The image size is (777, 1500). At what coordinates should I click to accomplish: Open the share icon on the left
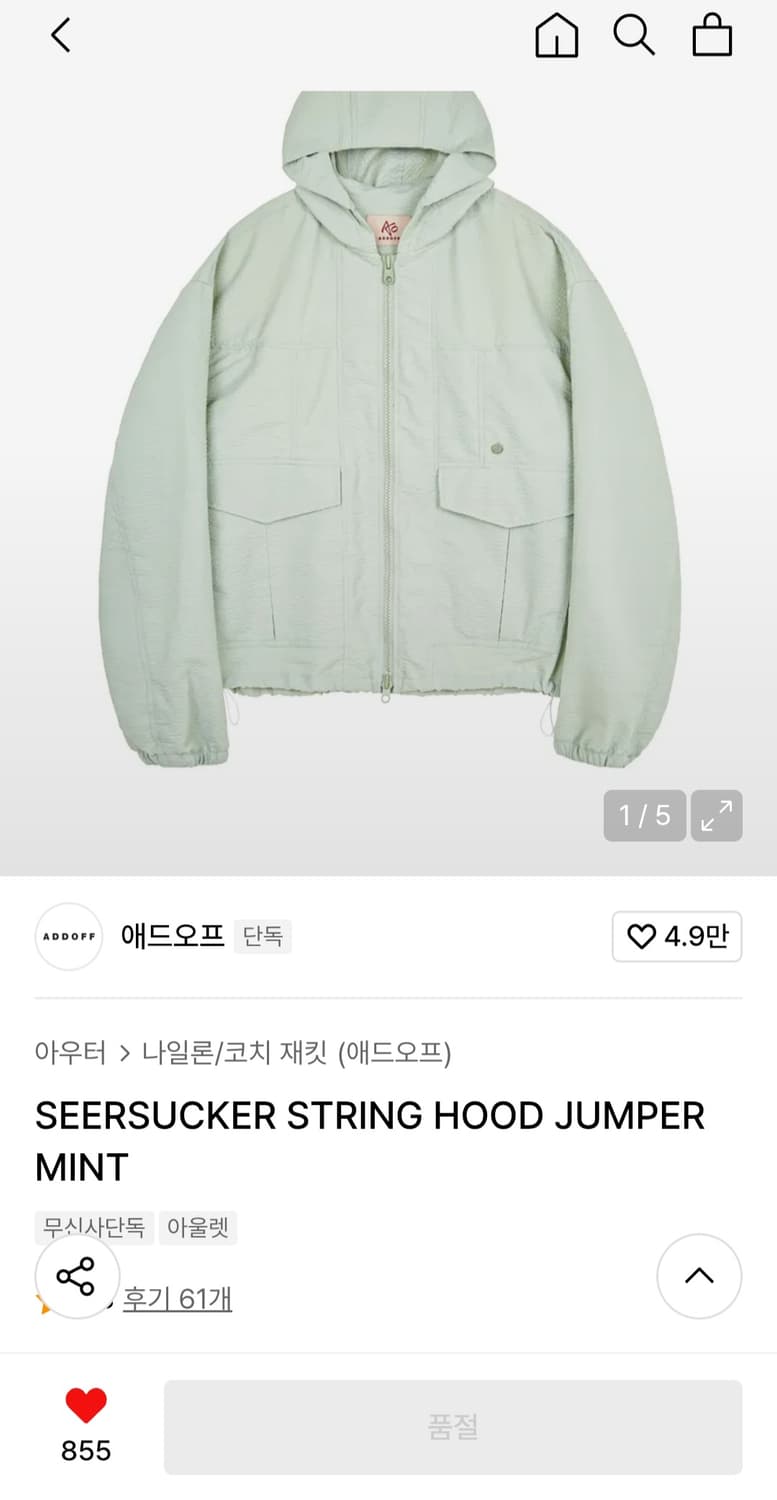point(77,1276)
